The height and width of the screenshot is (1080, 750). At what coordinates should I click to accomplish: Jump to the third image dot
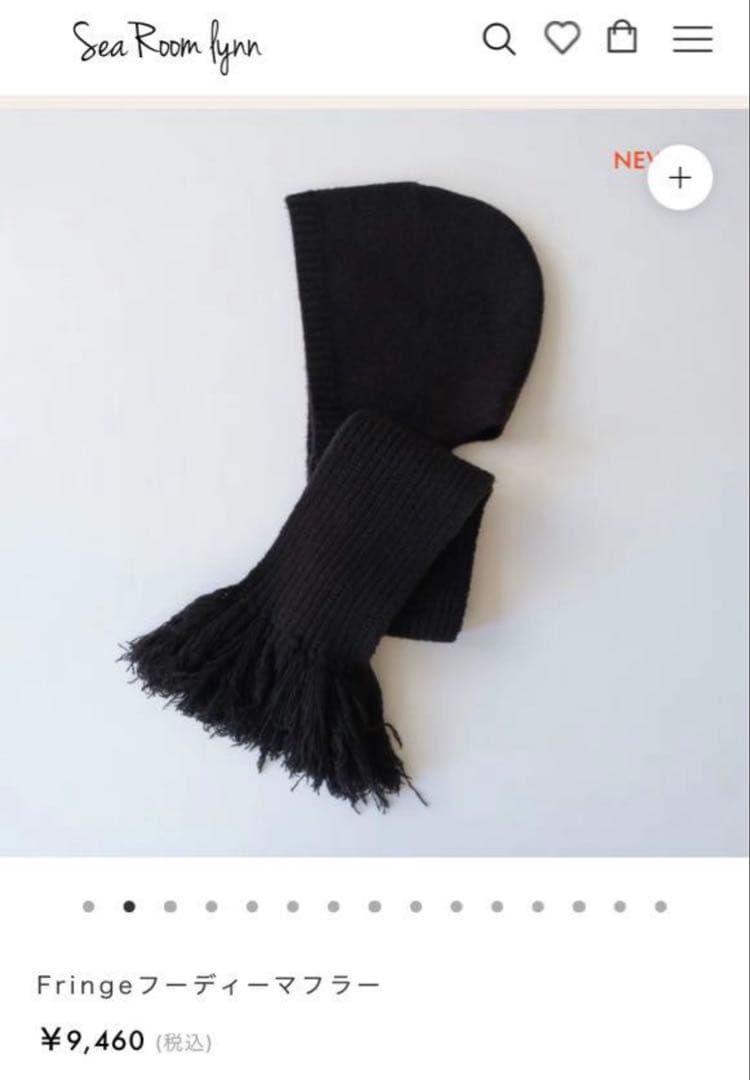[x=170, y=907]
